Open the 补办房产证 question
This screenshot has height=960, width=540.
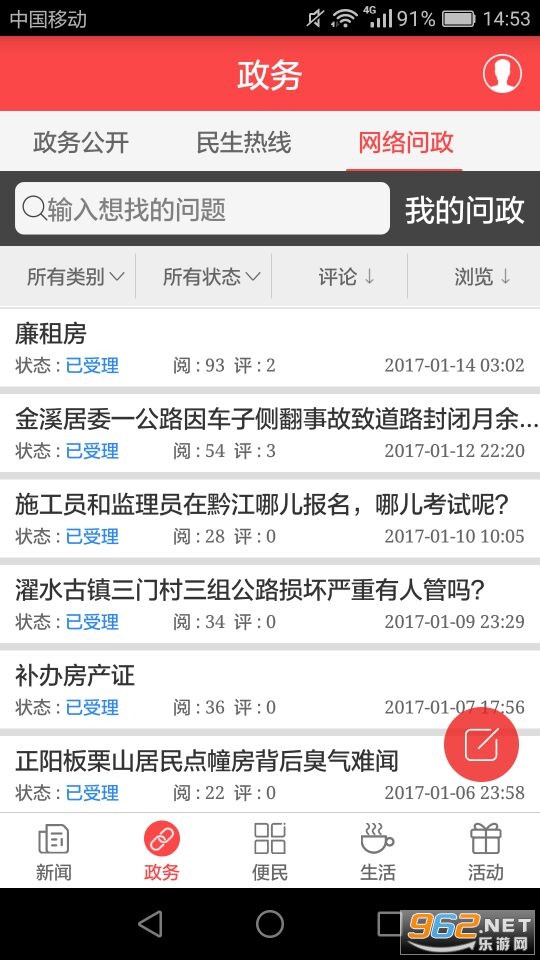coord(270,690)
